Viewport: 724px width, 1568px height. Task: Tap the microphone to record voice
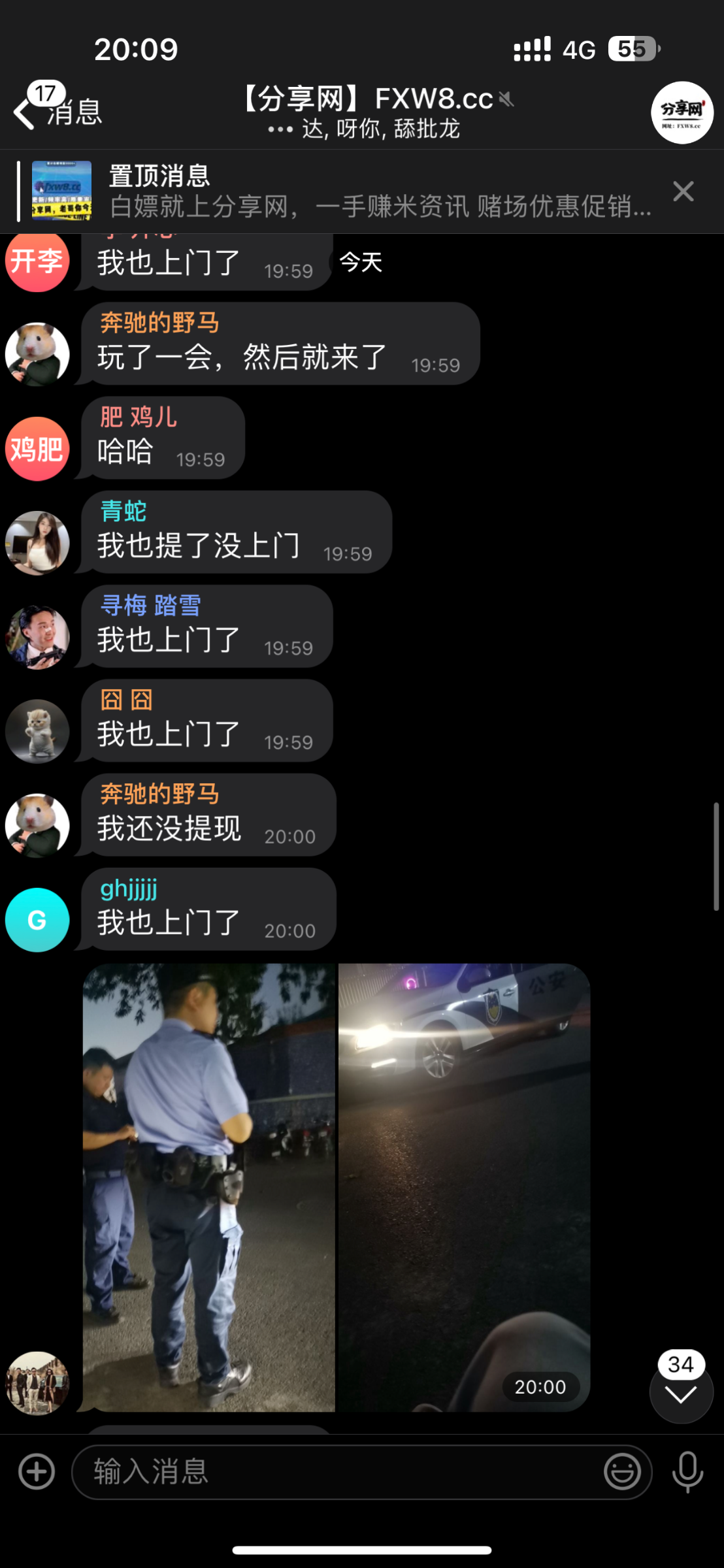687,1471
